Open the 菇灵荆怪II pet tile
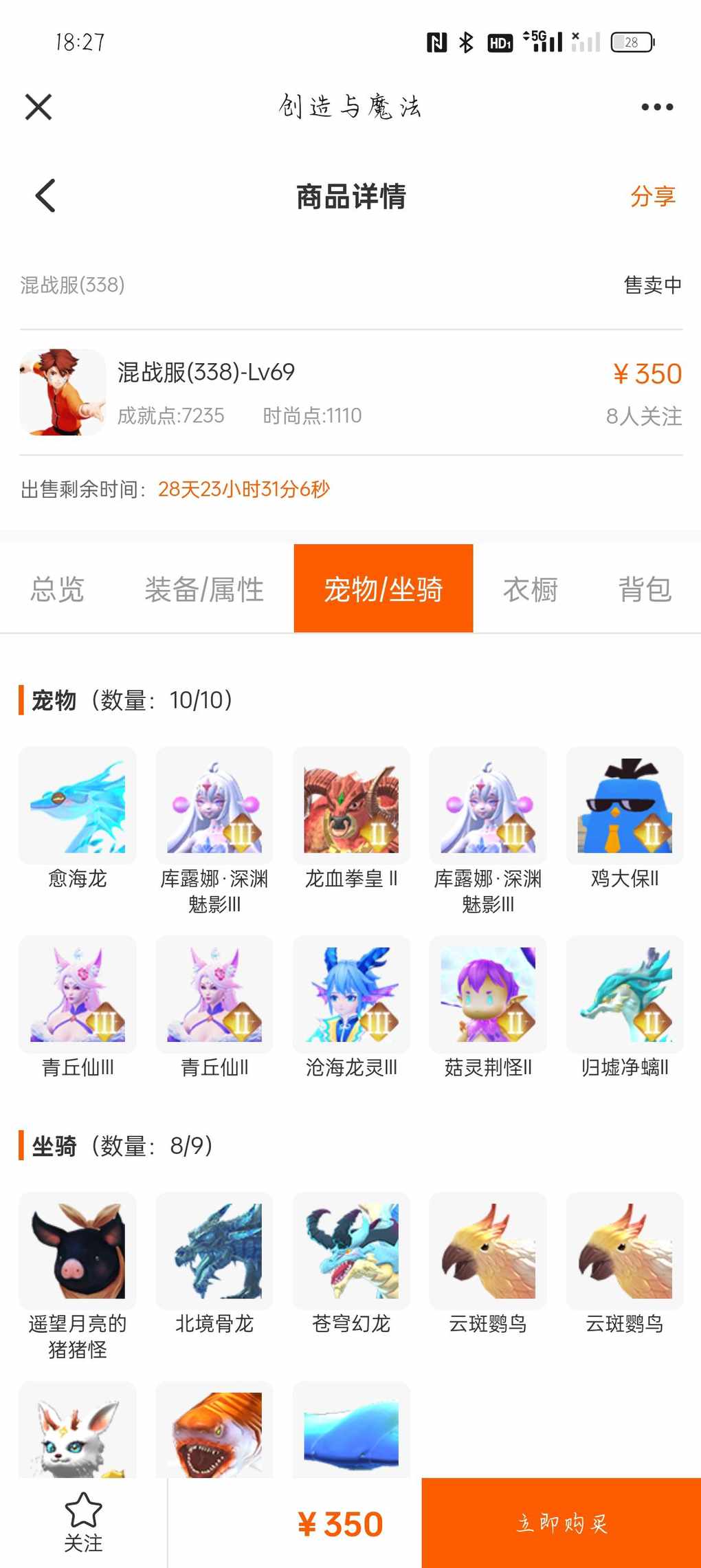The width and height of the screenshot is (701, 1568). (x=488, y=994)
